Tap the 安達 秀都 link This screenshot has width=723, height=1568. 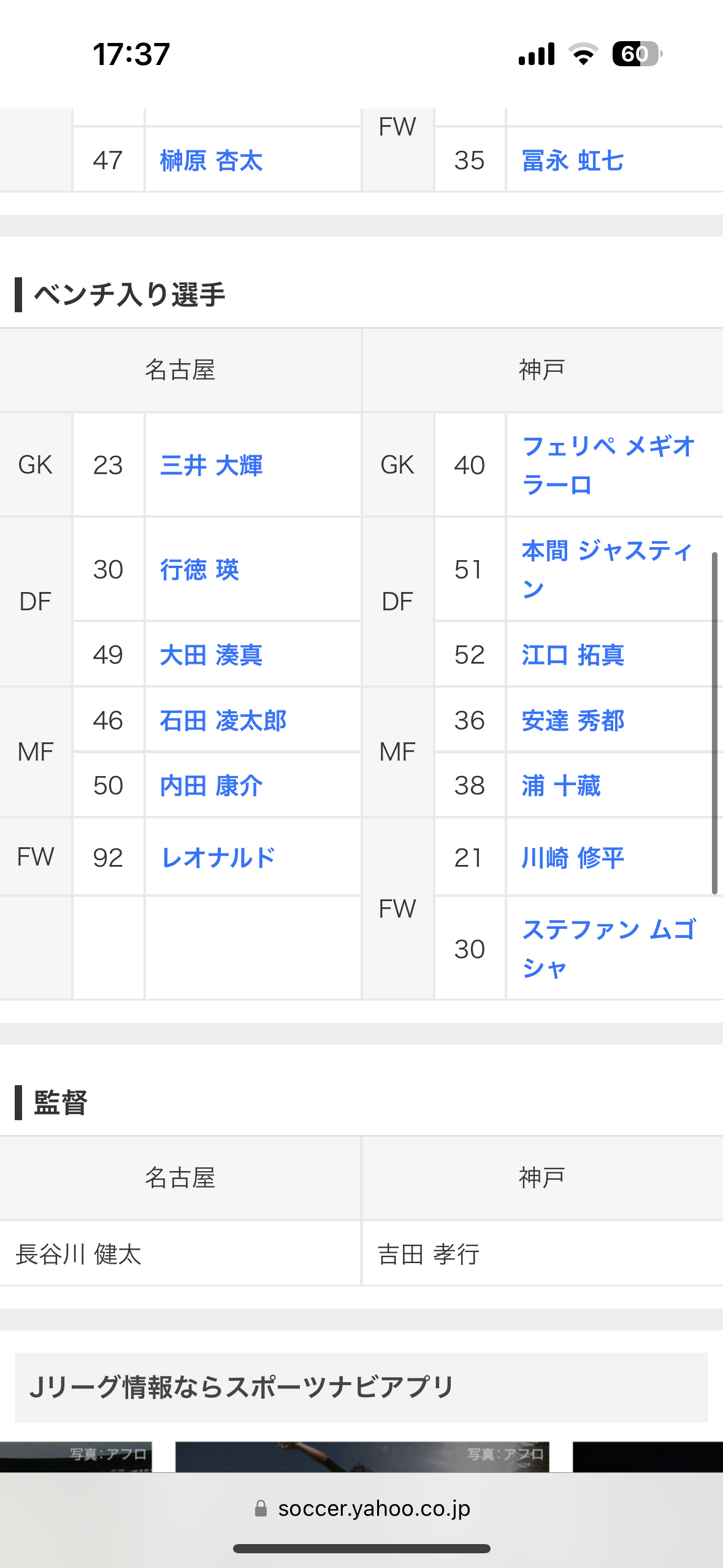(573, 720)
